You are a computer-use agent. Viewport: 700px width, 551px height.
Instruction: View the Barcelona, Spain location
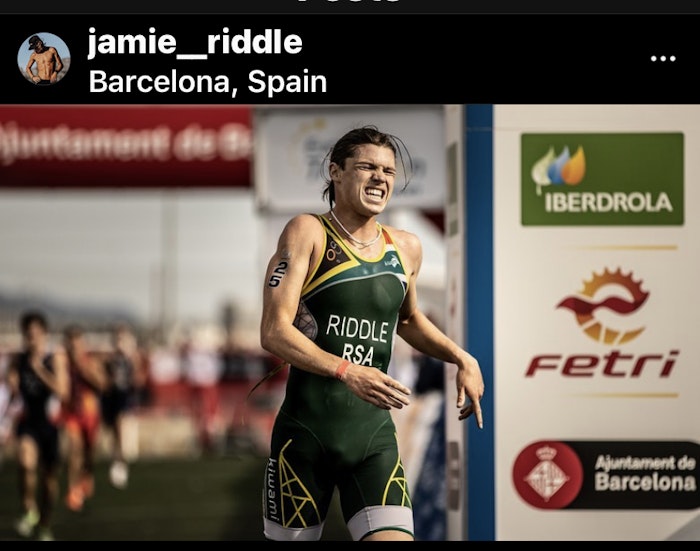[x=207, y=81]
